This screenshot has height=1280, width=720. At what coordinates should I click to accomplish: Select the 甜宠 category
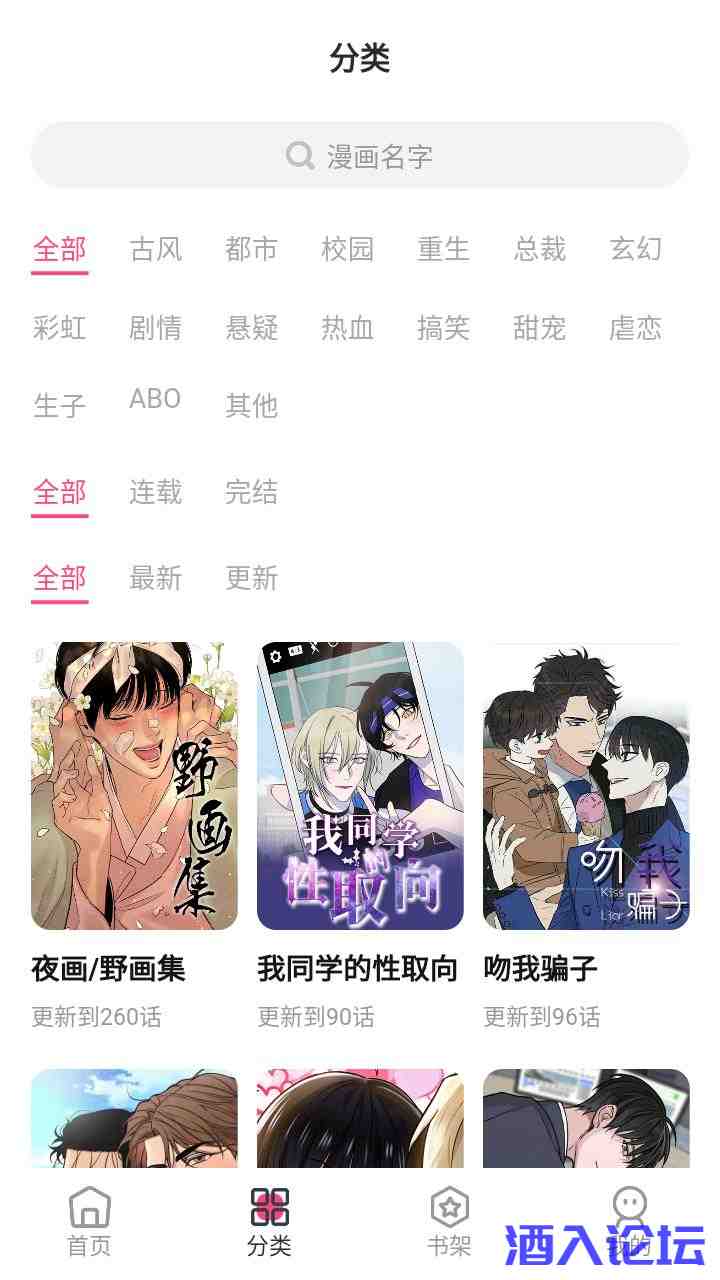pyautogui.click(x=540, y=328)
